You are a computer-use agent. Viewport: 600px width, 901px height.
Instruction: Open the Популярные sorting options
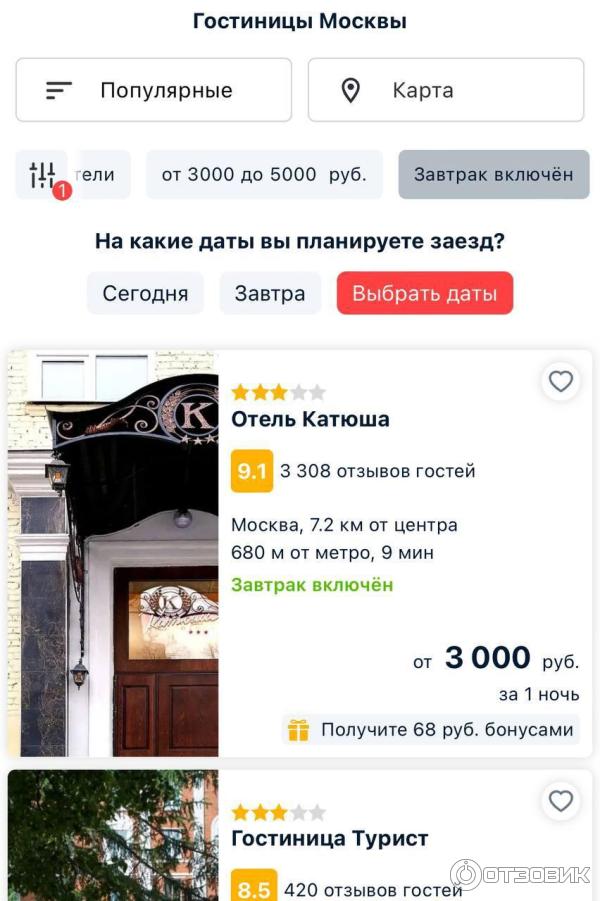point(153,90)
